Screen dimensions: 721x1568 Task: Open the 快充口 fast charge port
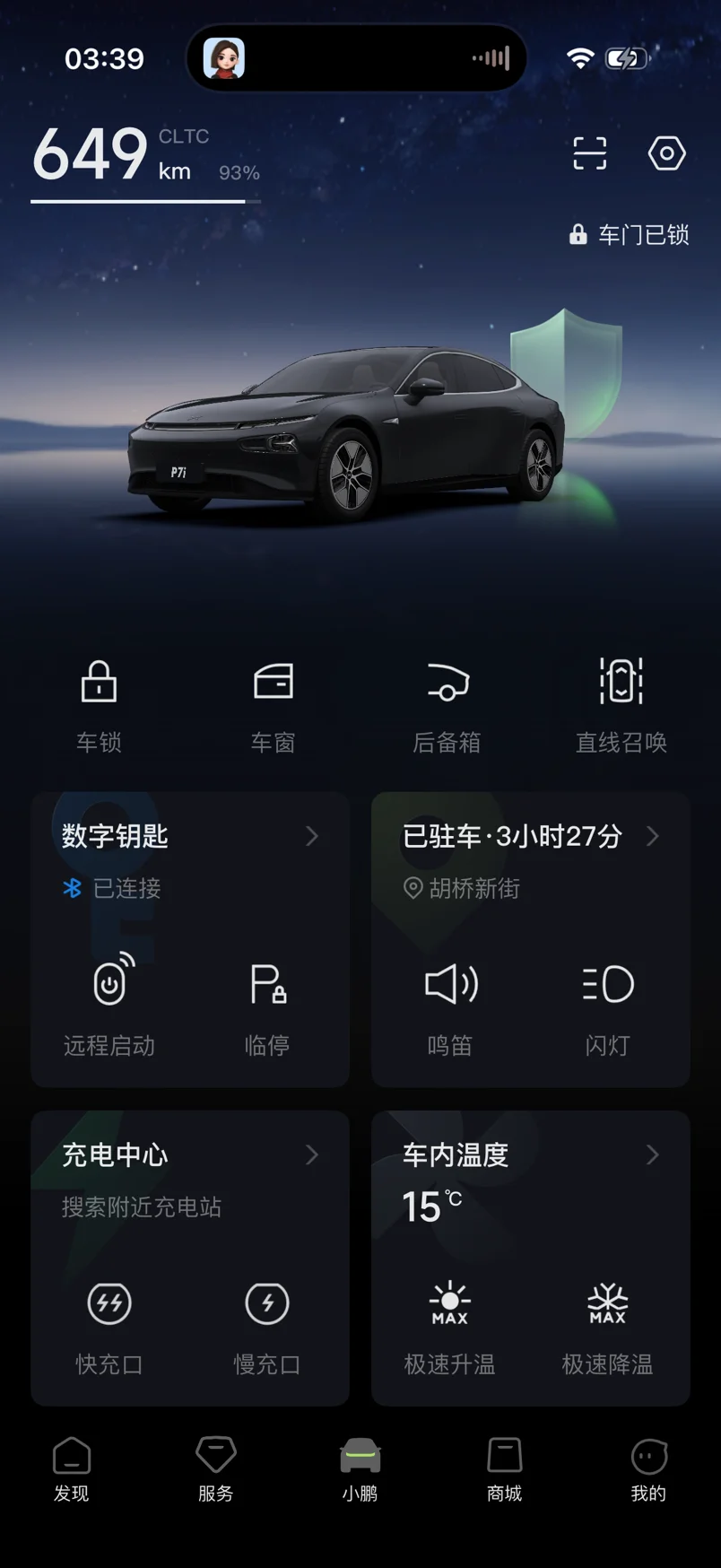pyautogui.click(x=109, y=1324)
